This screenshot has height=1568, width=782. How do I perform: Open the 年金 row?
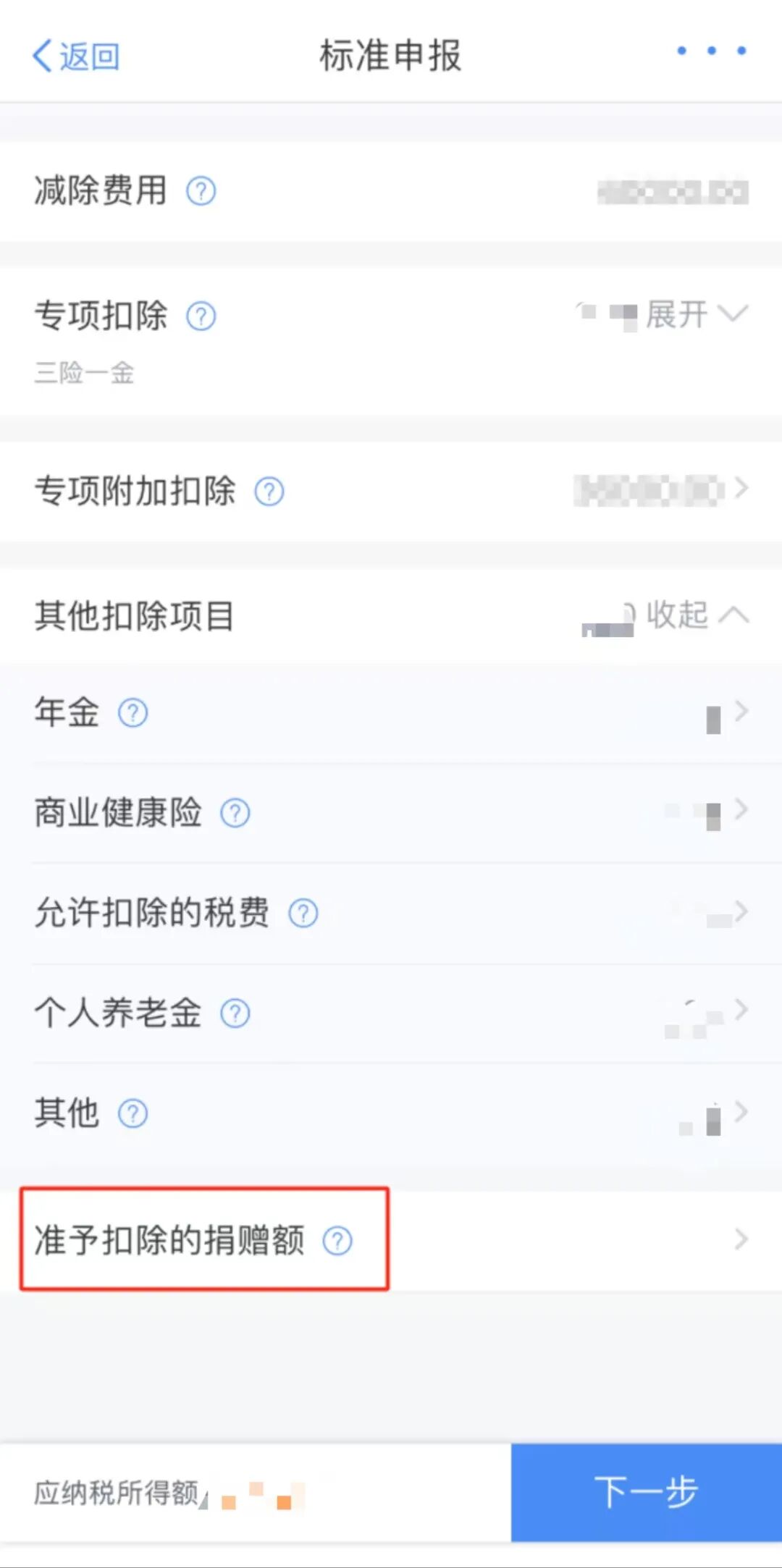click(391, 712)
